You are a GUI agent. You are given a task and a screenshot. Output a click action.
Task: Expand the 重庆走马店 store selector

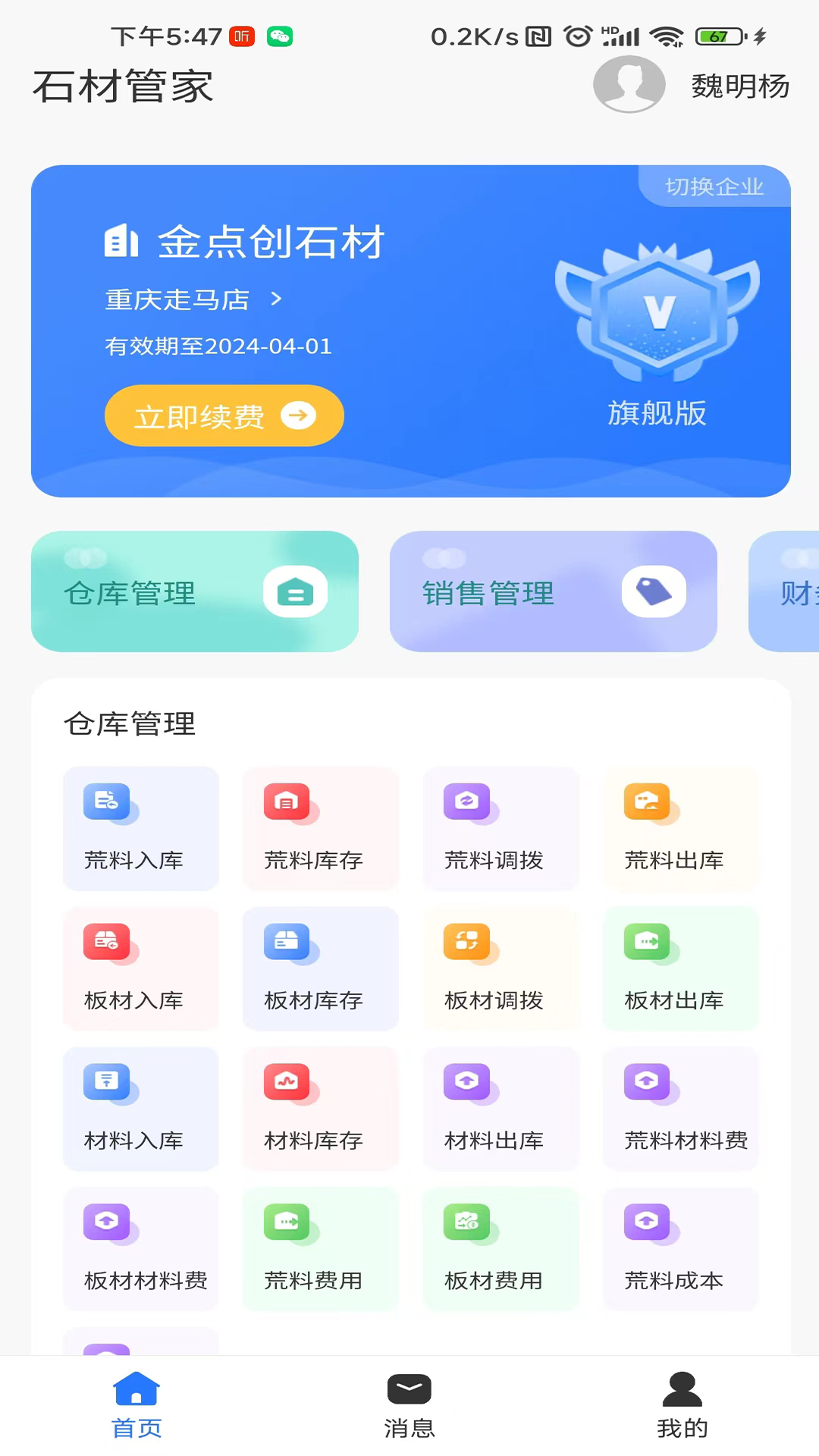point(191,300)
